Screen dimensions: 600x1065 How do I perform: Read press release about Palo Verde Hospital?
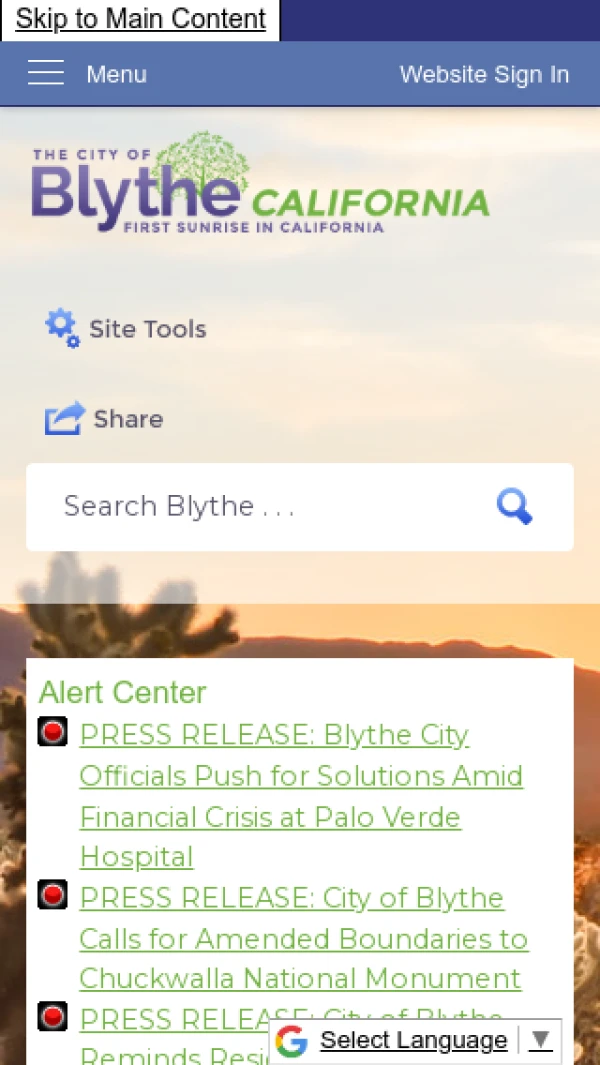tap(300, 796)
